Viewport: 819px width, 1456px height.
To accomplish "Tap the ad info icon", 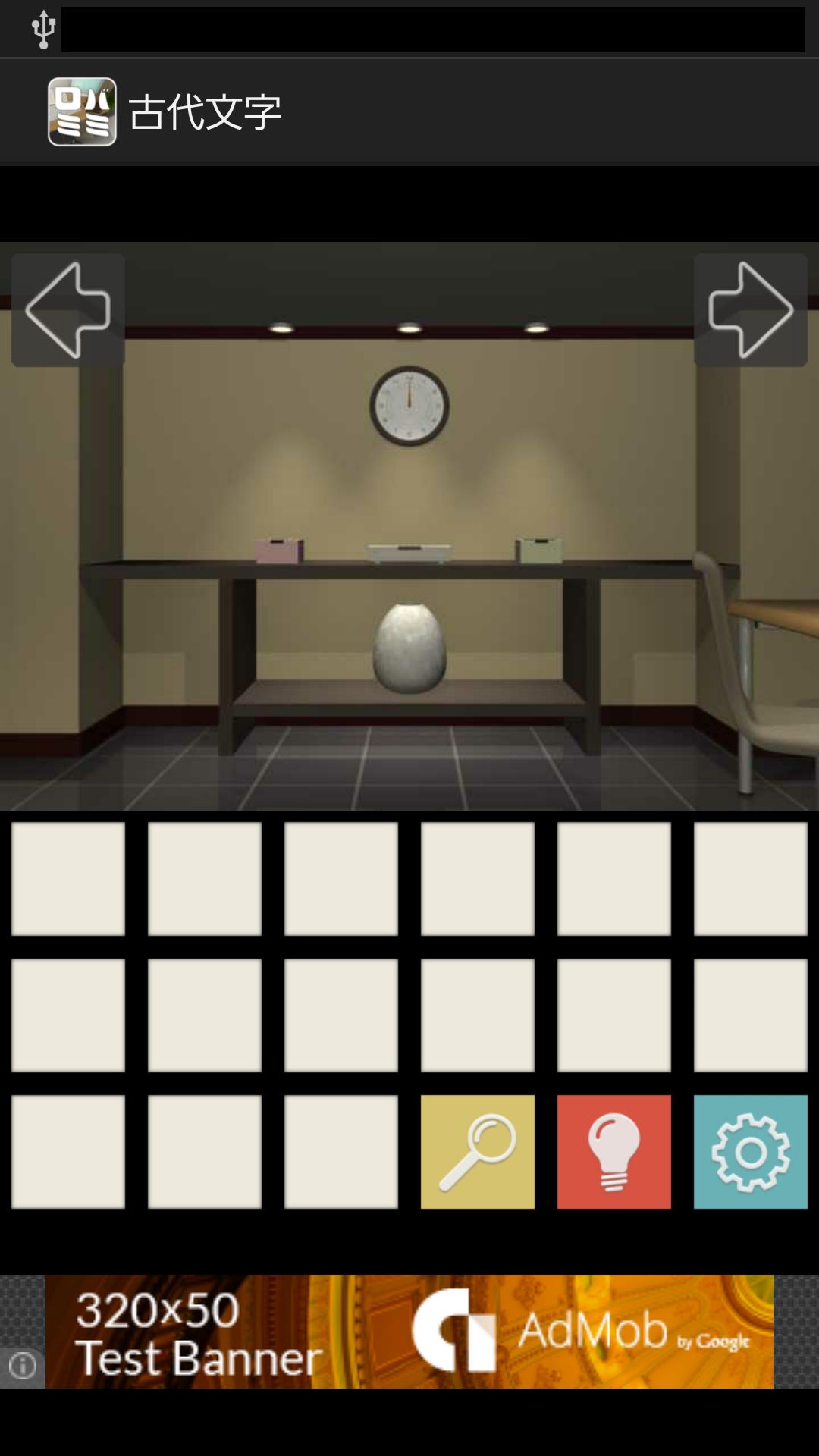I will 23,1366.
